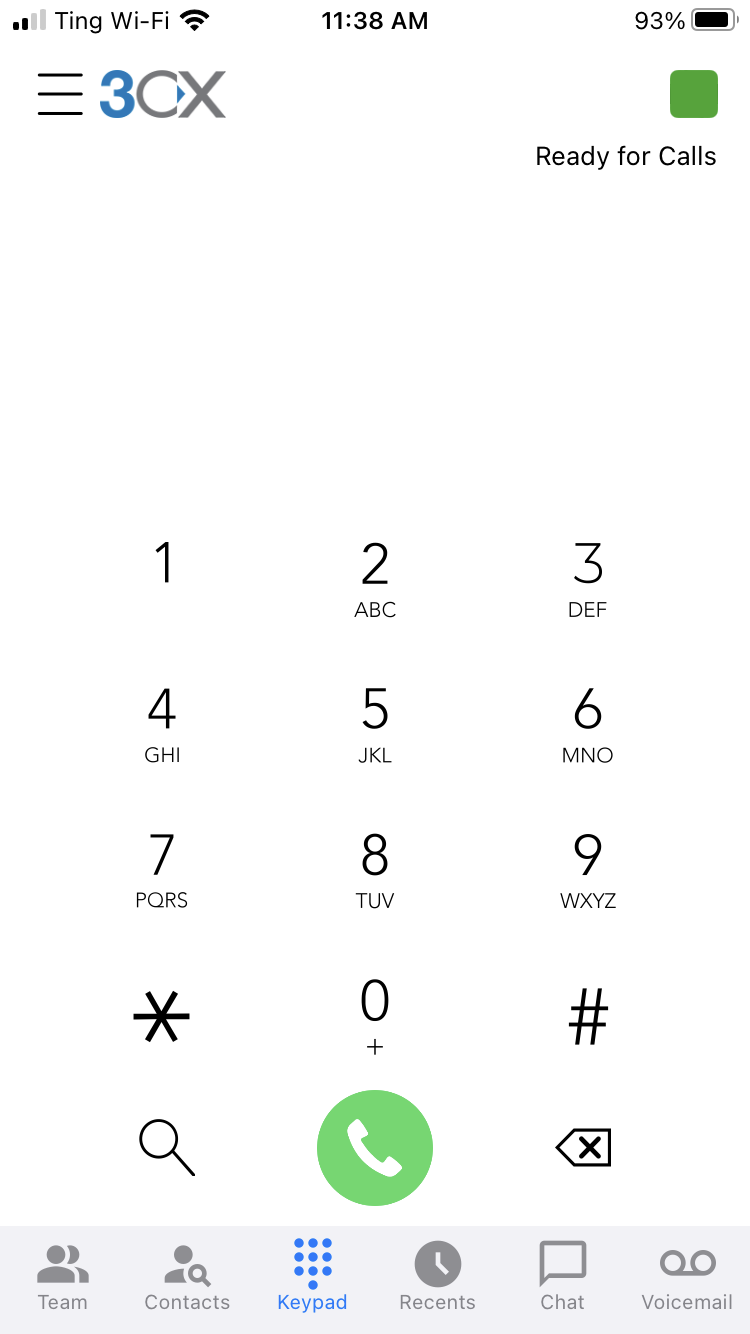This screenshot has height=1334, width=750.
Task: Open the Chat section
Action: pos(562,1275)
